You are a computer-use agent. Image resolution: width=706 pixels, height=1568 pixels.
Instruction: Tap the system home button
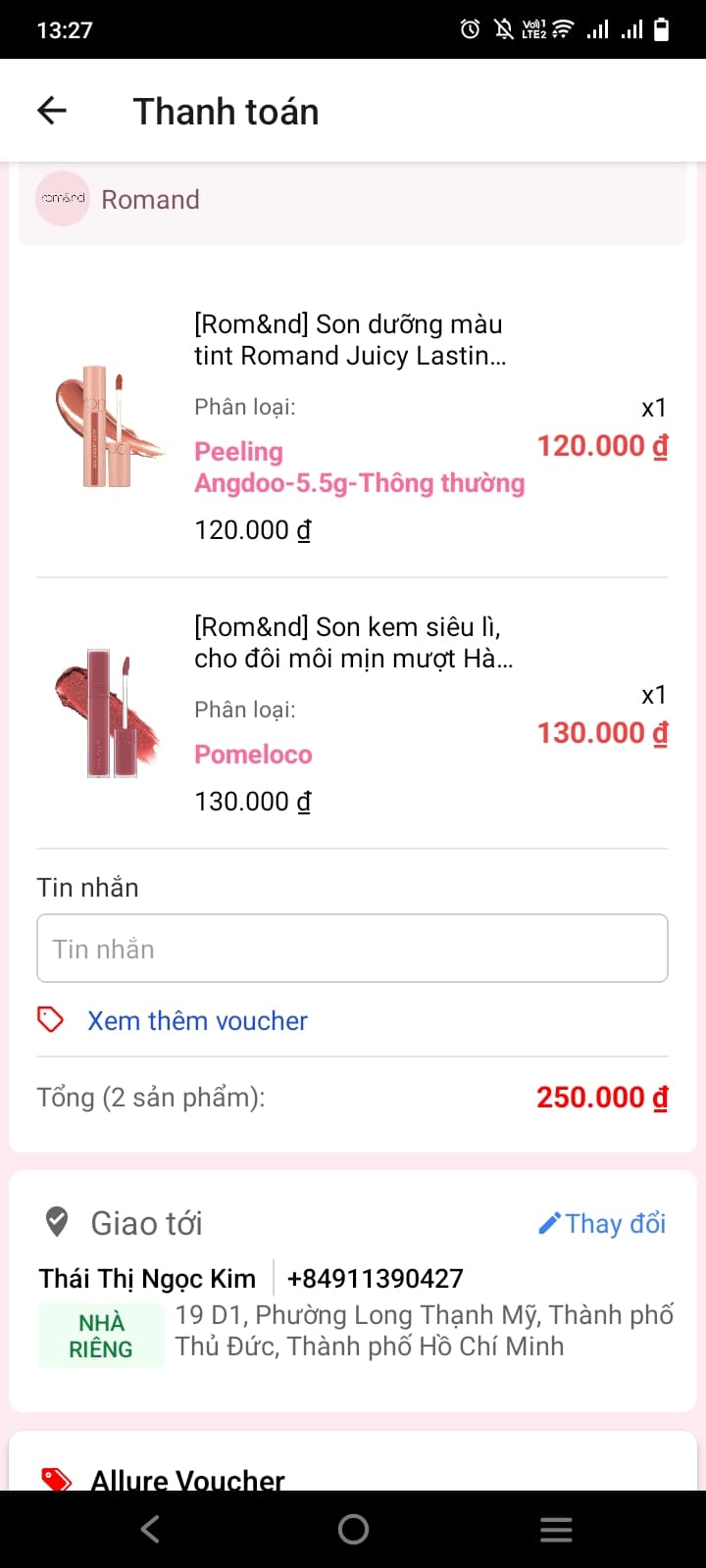(353, 1529)
